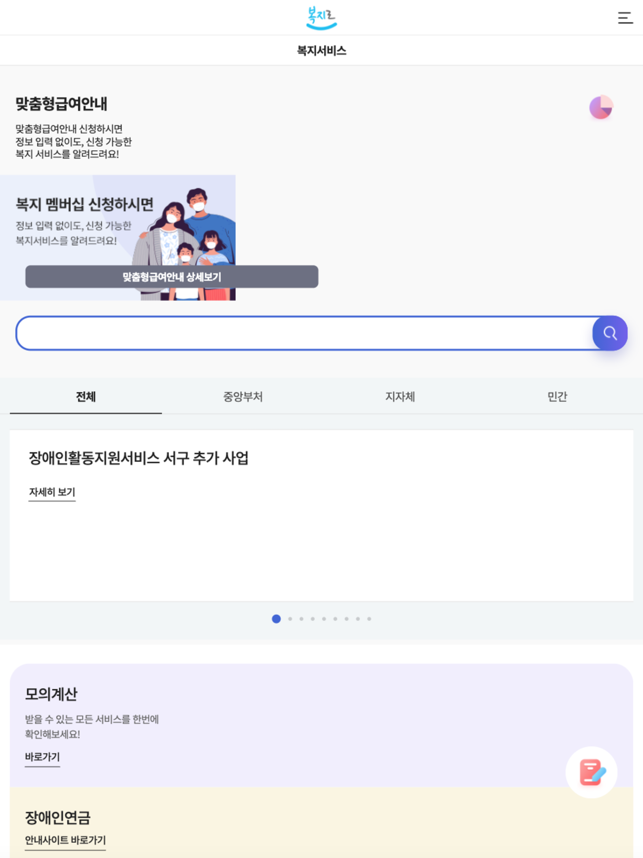Select the 중앙부처 tab
643x858 pixels.
coord(243,397)
